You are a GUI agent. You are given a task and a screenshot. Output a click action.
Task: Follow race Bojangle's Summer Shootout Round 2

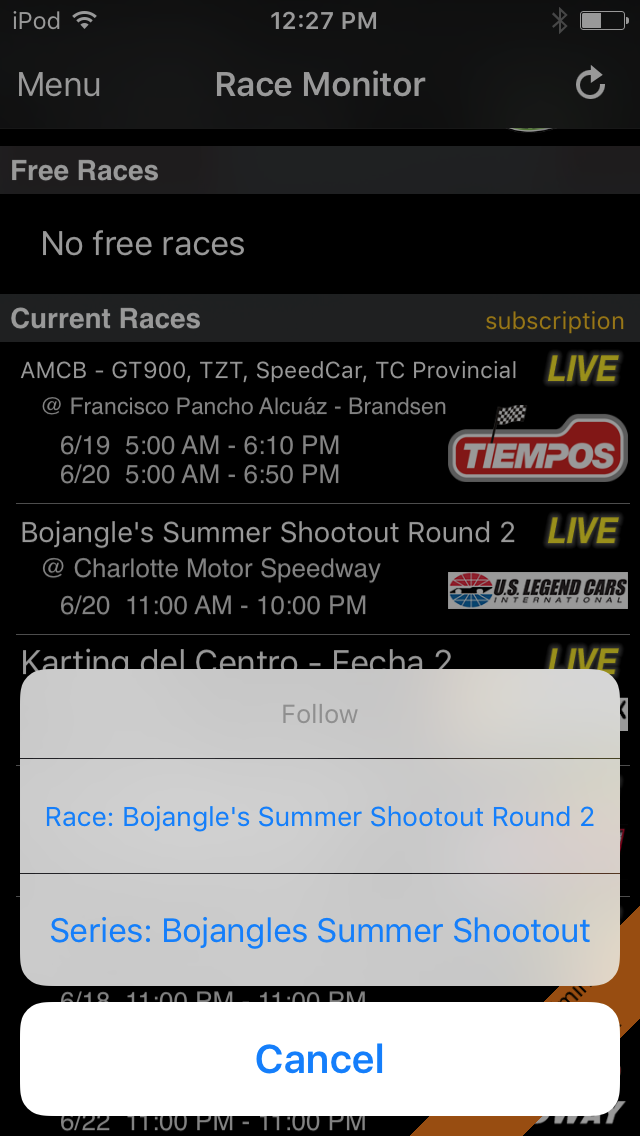320,816
